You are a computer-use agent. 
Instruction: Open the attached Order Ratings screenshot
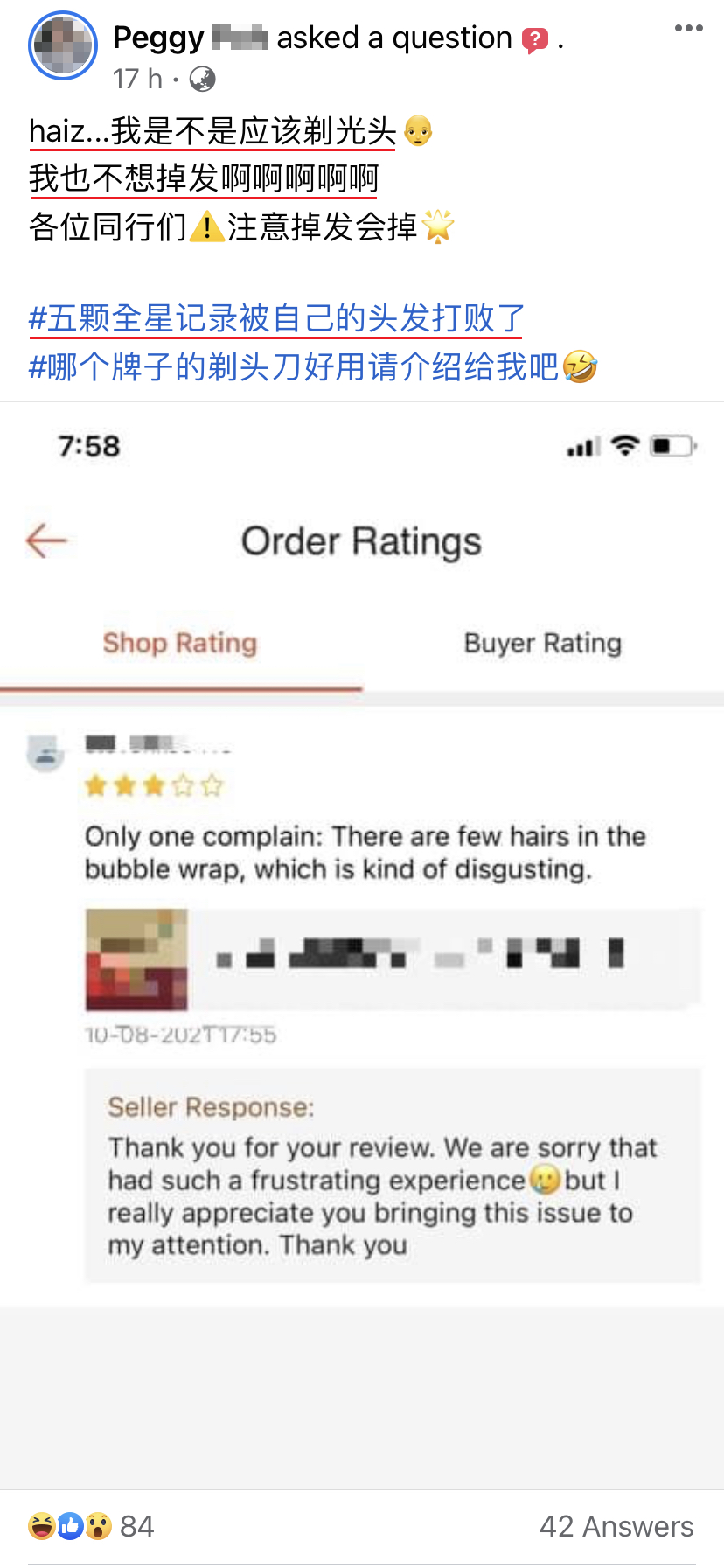tap(362, 944)
